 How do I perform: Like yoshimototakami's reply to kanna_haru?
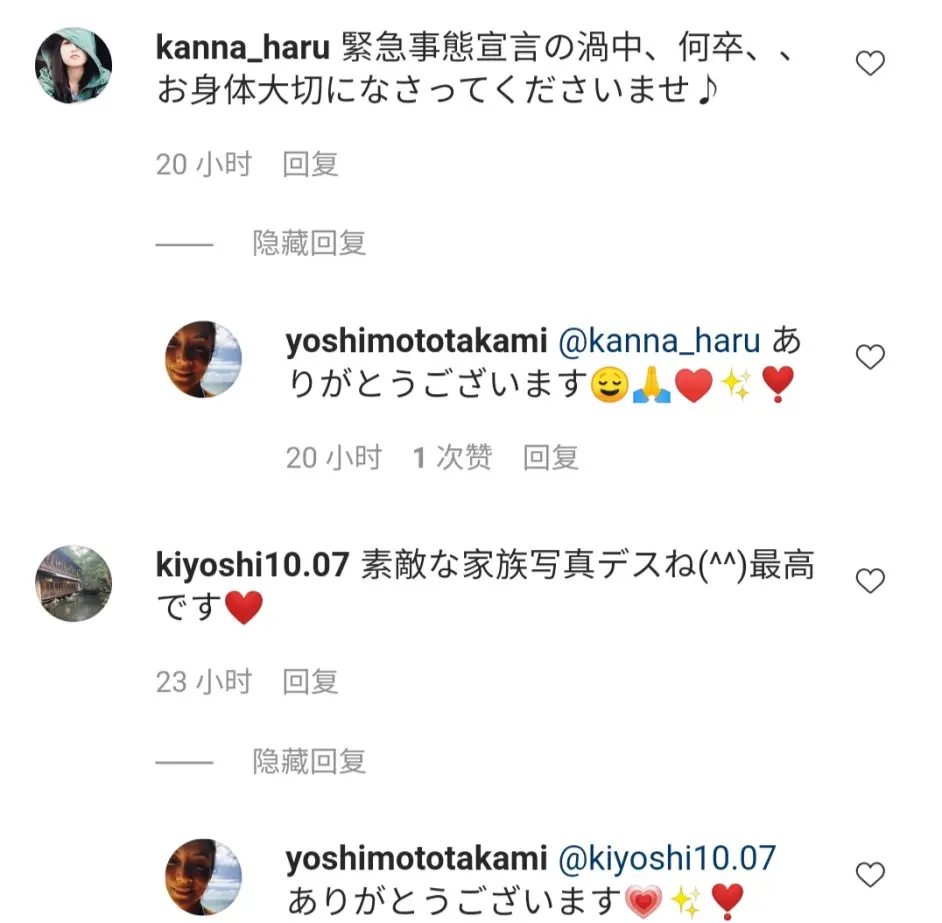click(x=870, y=357)
